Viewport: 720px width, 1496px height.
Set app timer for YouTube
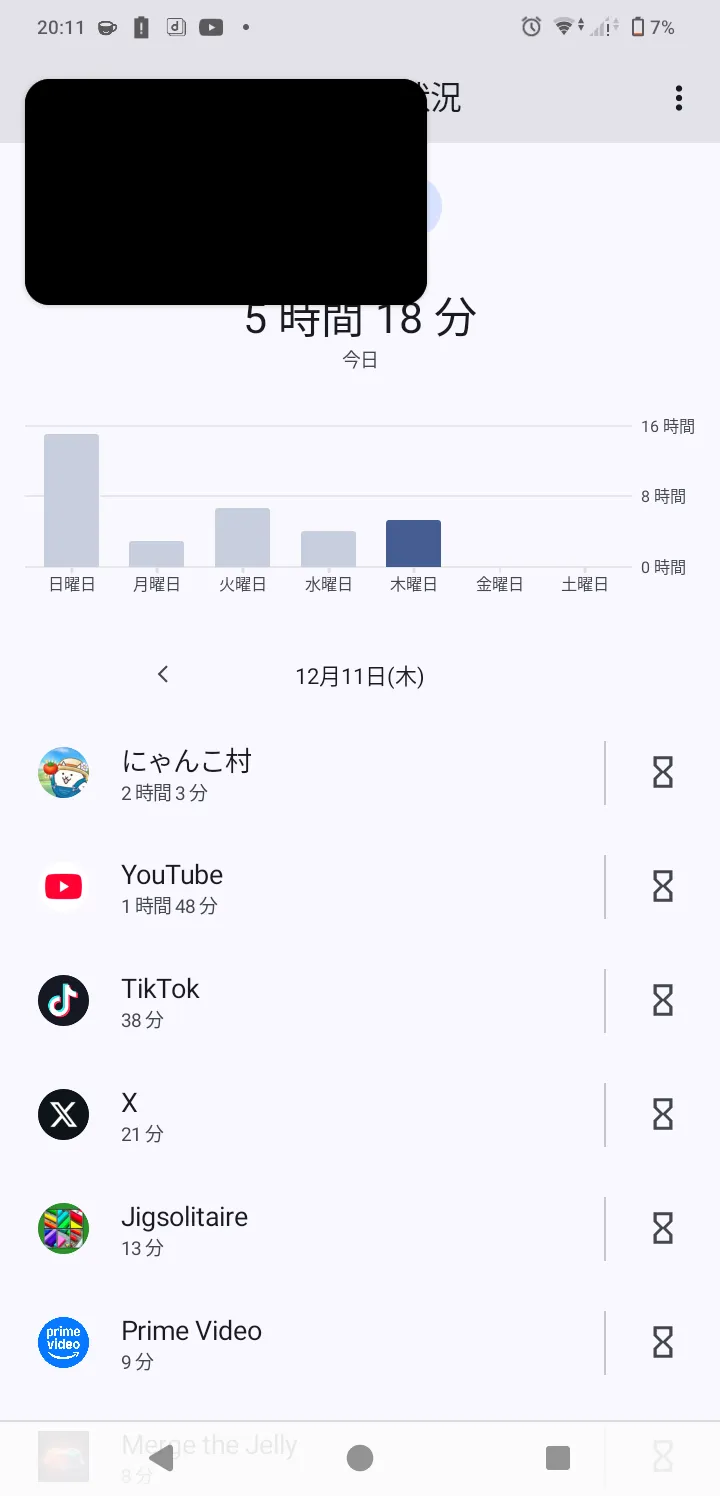coord(662,887)
